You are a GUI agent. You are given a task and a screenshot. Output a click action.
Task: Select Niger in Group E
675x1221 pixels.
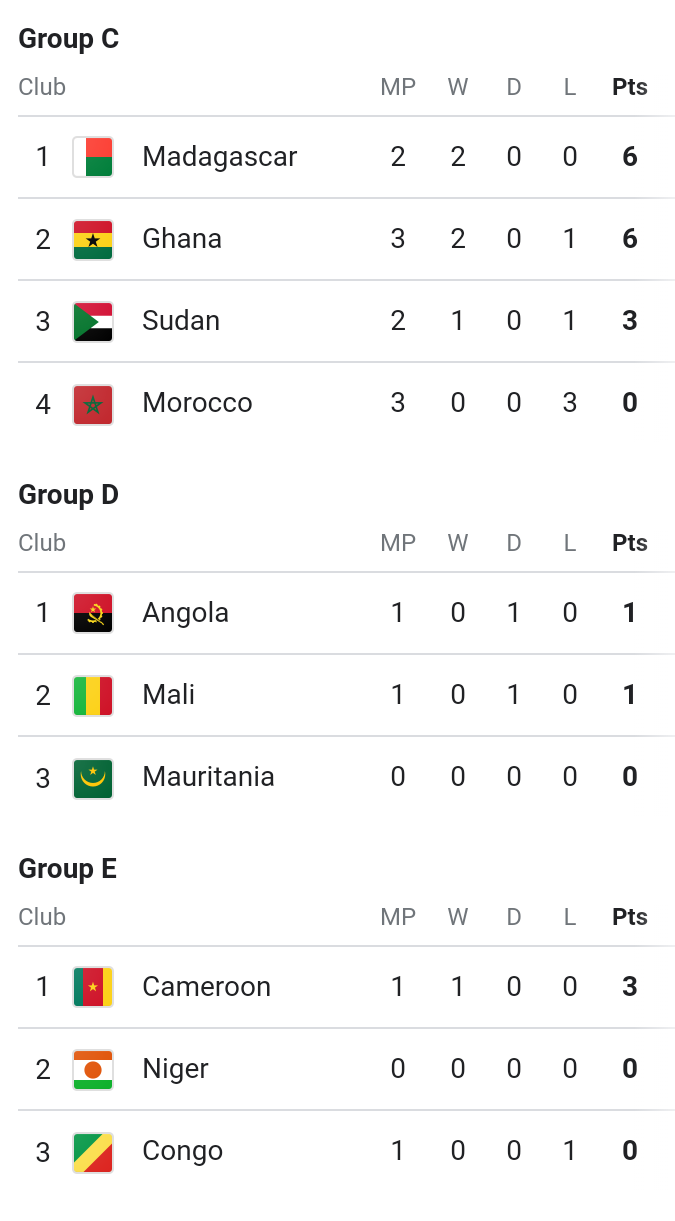tap(175, 1069)
